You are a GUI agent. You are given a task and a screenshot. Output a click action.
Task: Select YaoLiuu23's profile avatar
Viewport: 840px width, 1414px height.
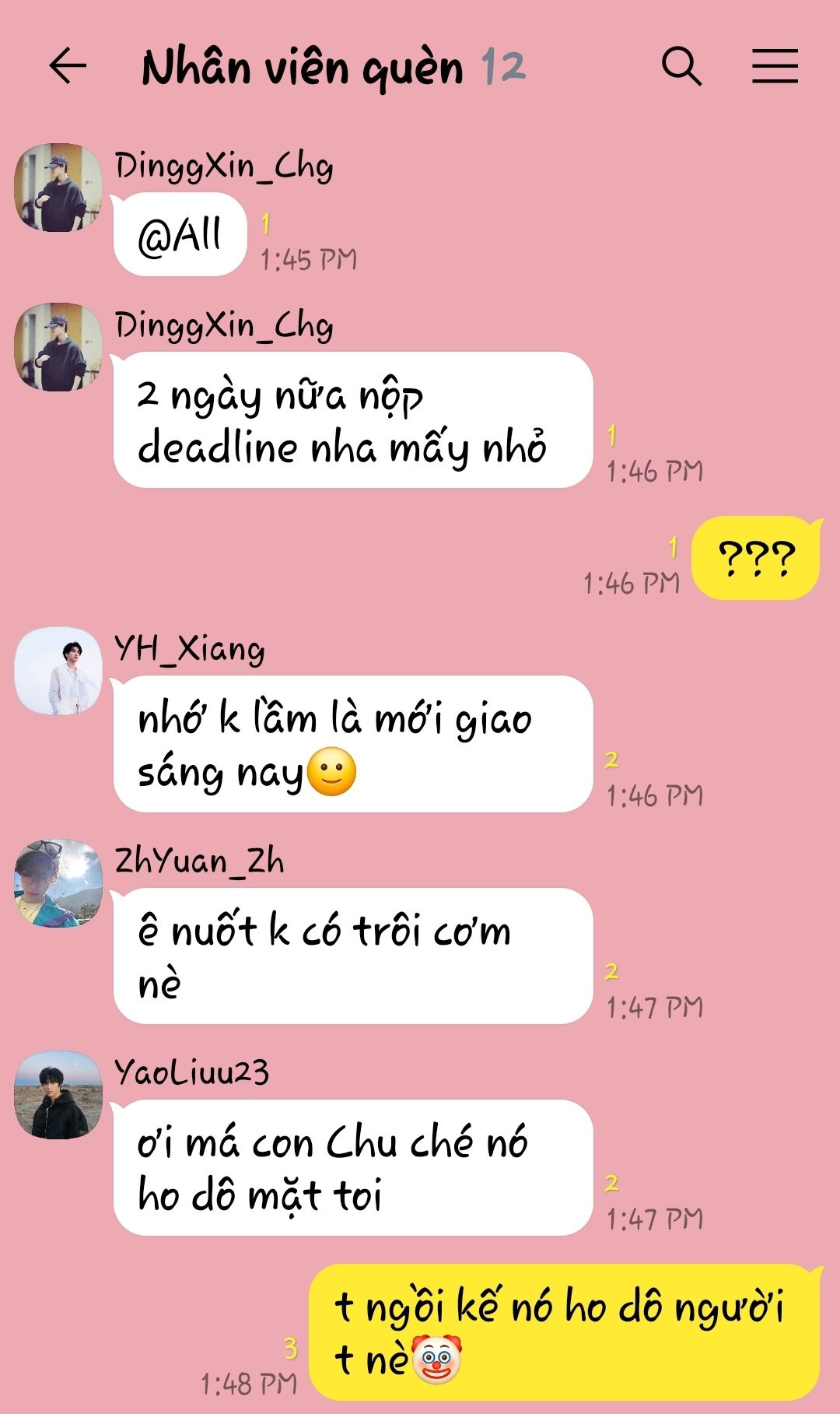tap(58, 1095)
